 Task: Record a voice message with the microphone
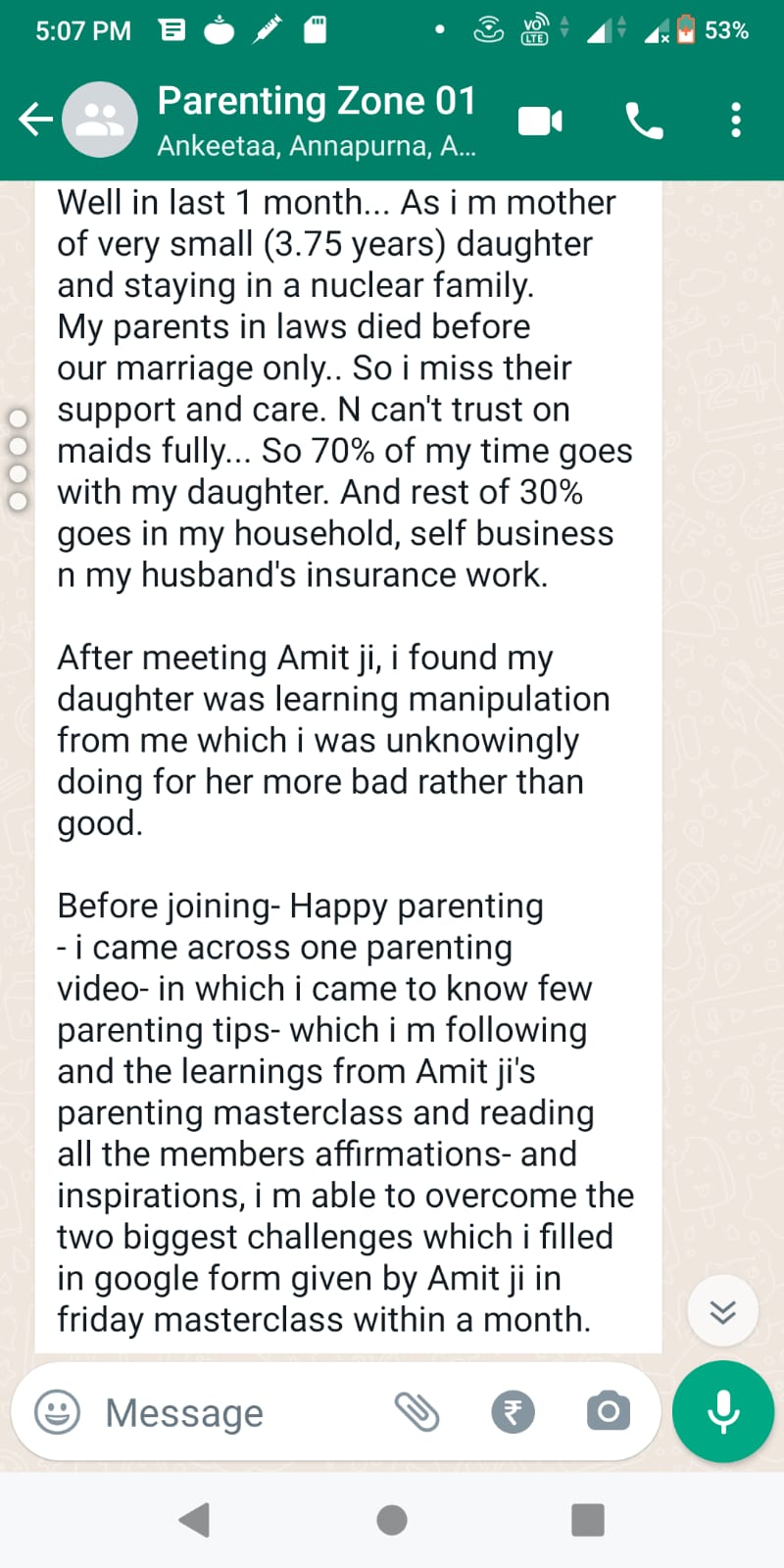pos(723,1412)
